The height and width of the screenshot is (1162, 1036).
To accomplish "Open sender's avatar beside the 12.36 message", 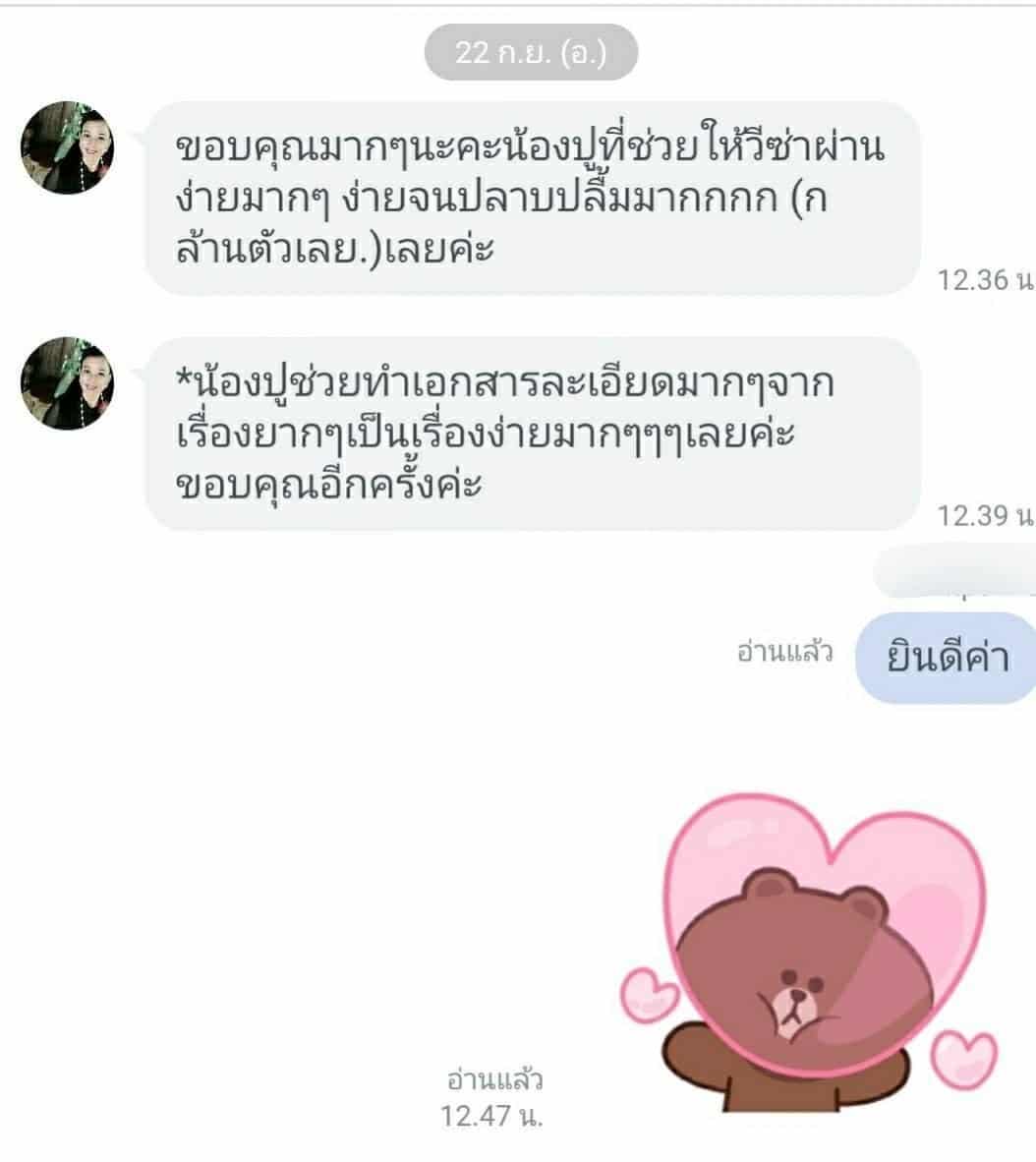I will (x=68, y=147).
